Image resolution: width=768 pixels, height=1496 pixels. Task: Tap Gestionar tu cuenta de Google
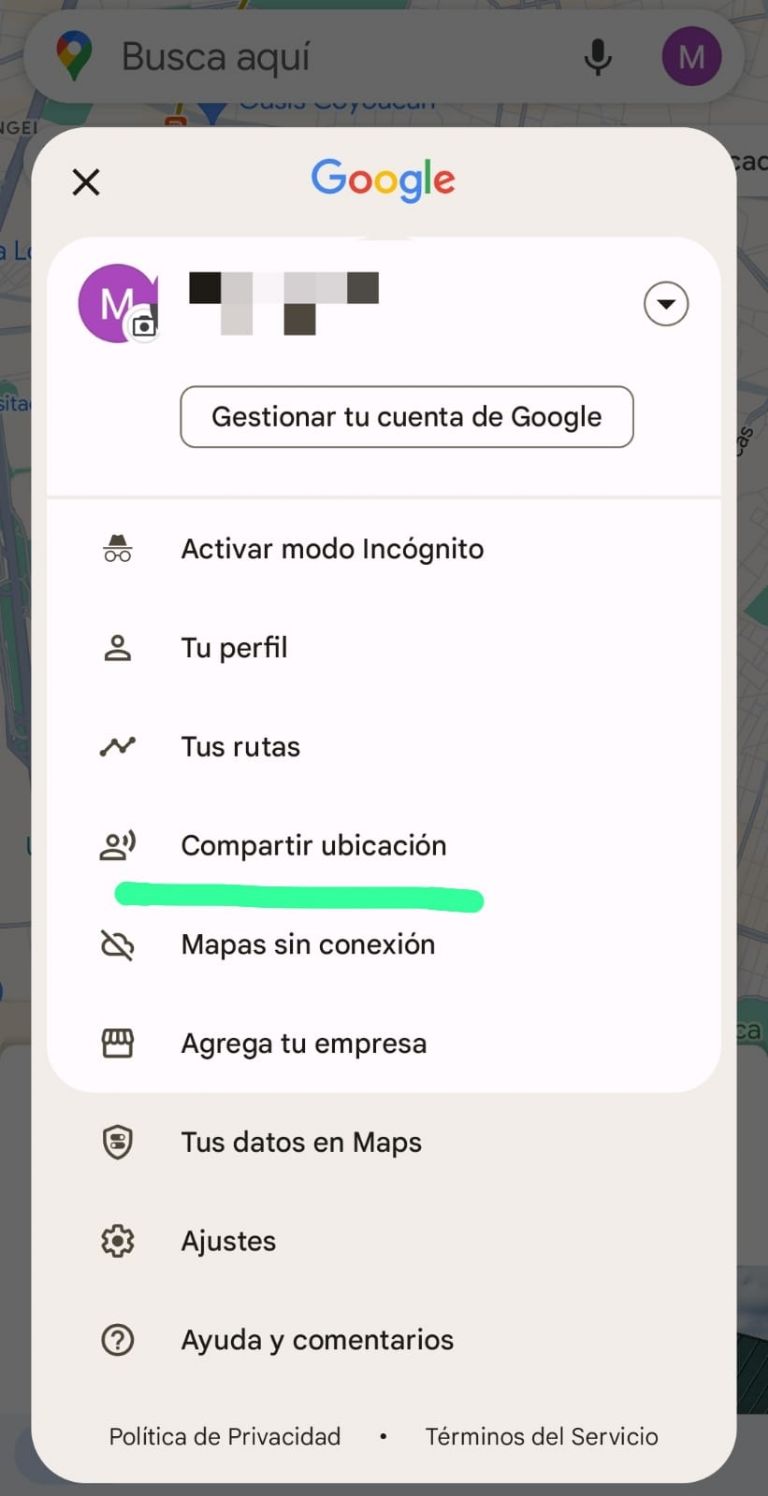coord(406,417)
